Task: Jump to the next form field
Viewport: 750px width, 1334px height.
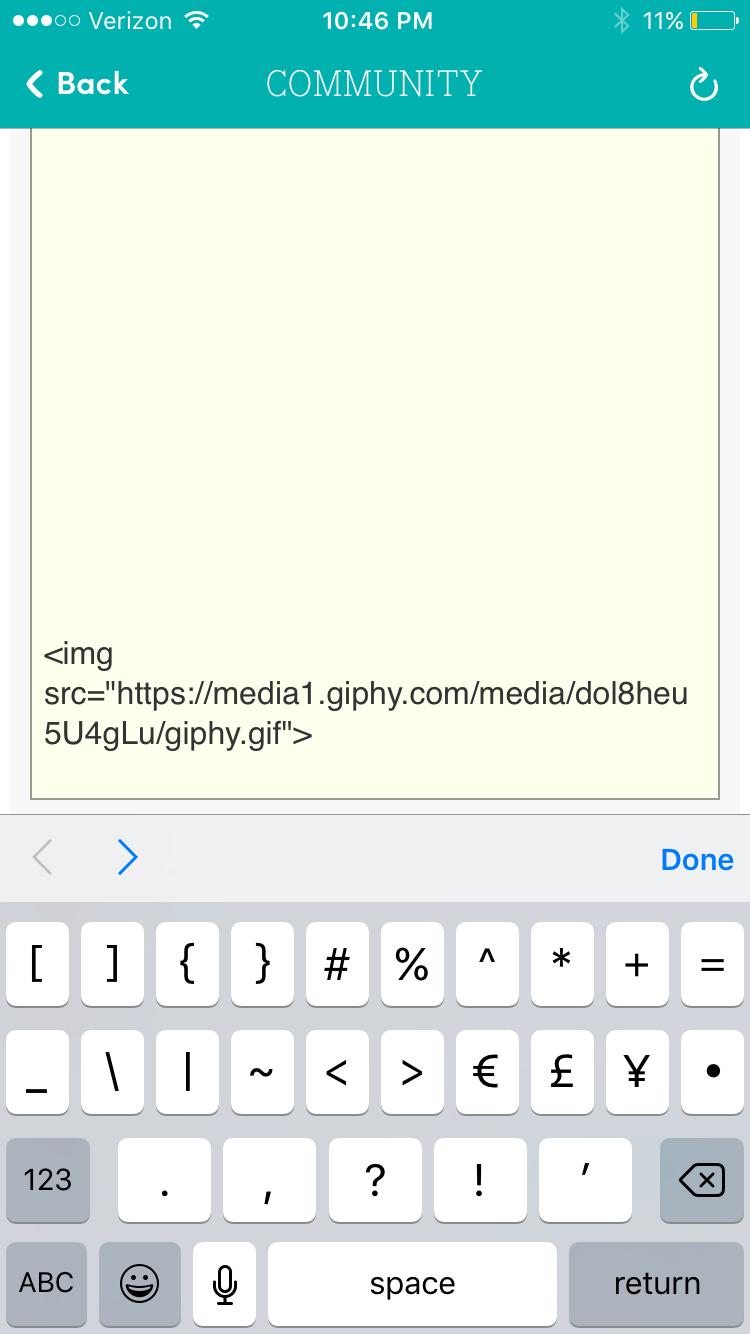Action: (127, 858)
